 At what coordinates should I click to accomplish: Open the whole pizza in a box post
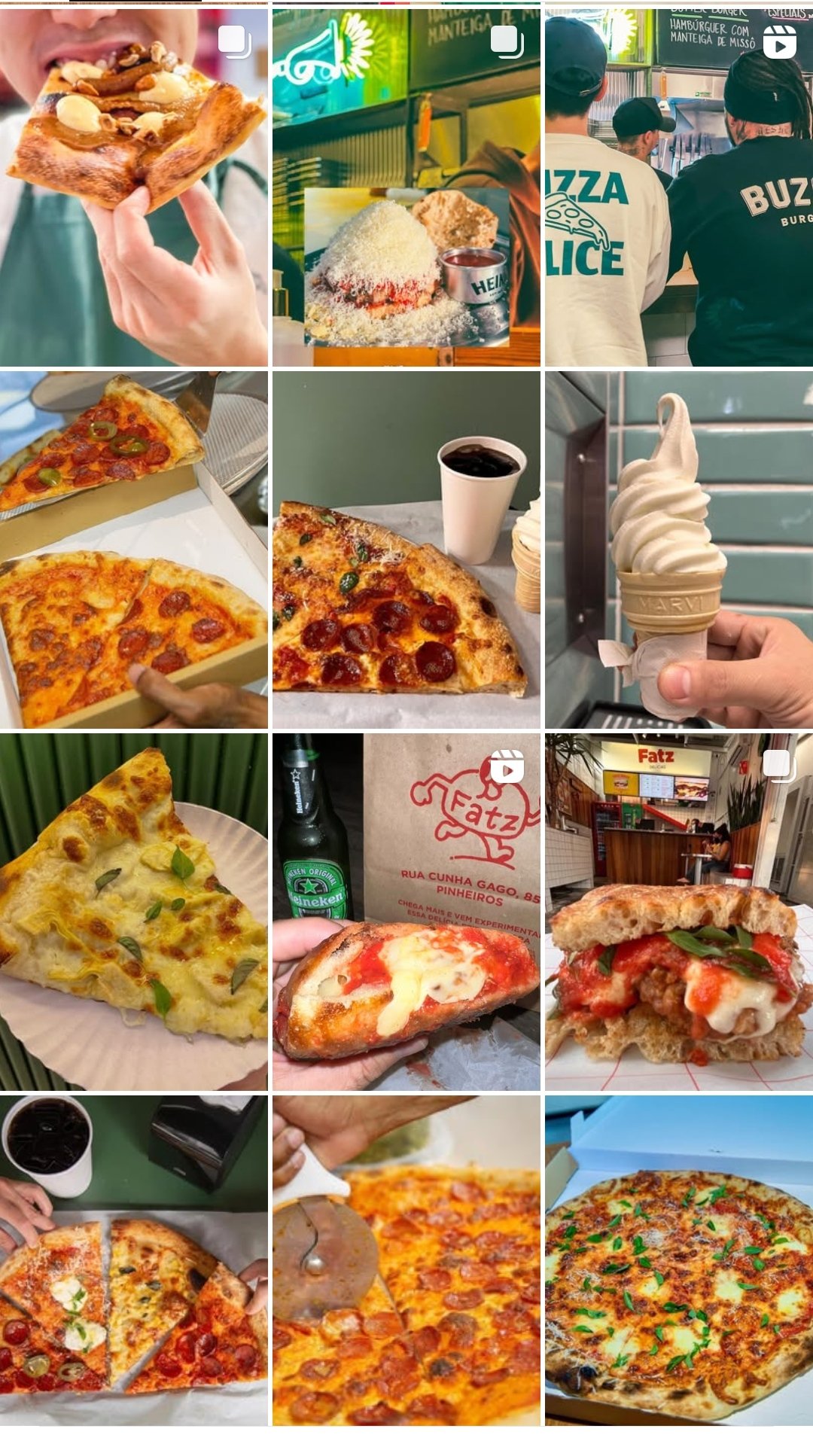pos(678,1260)
